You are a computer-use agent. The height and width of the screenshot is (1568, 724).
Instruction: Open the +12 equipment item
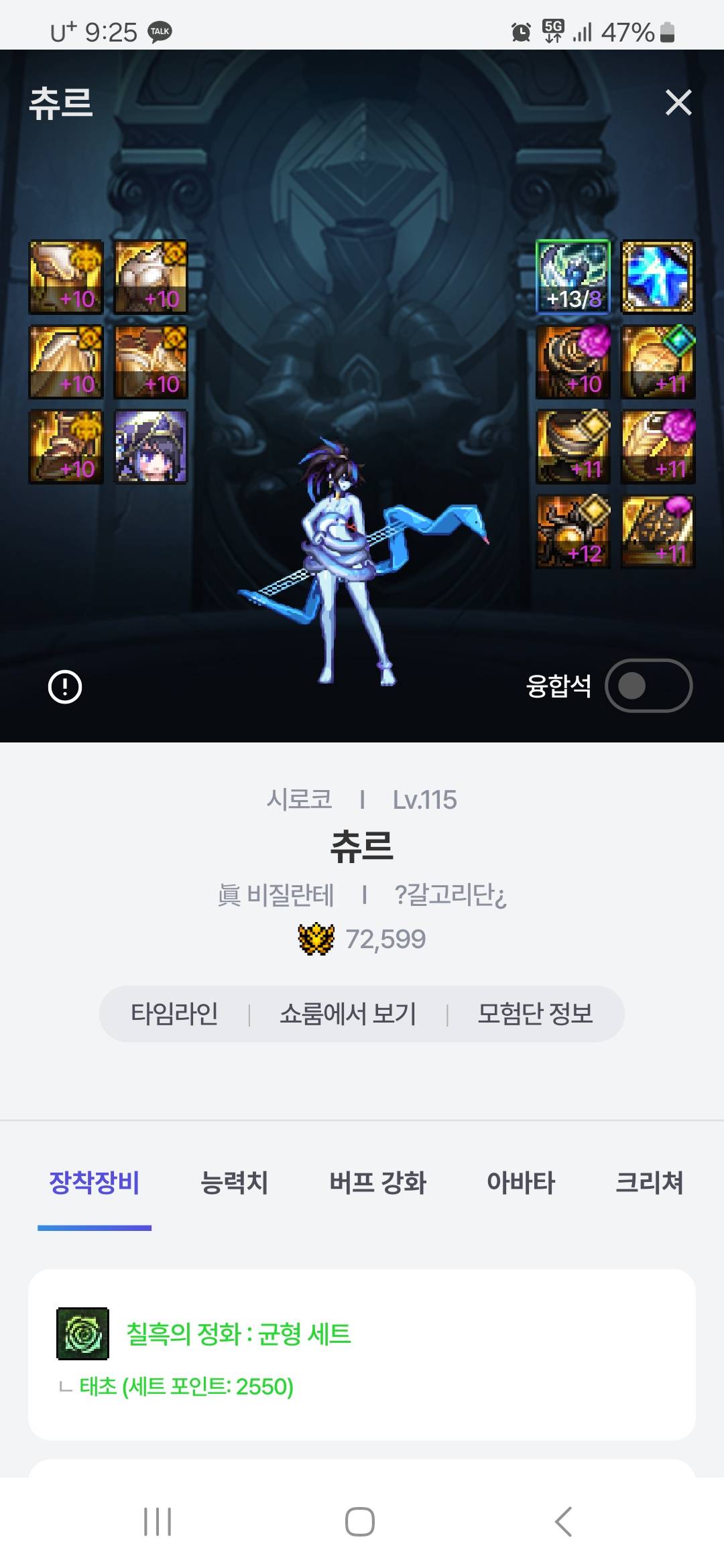[573, 532]
